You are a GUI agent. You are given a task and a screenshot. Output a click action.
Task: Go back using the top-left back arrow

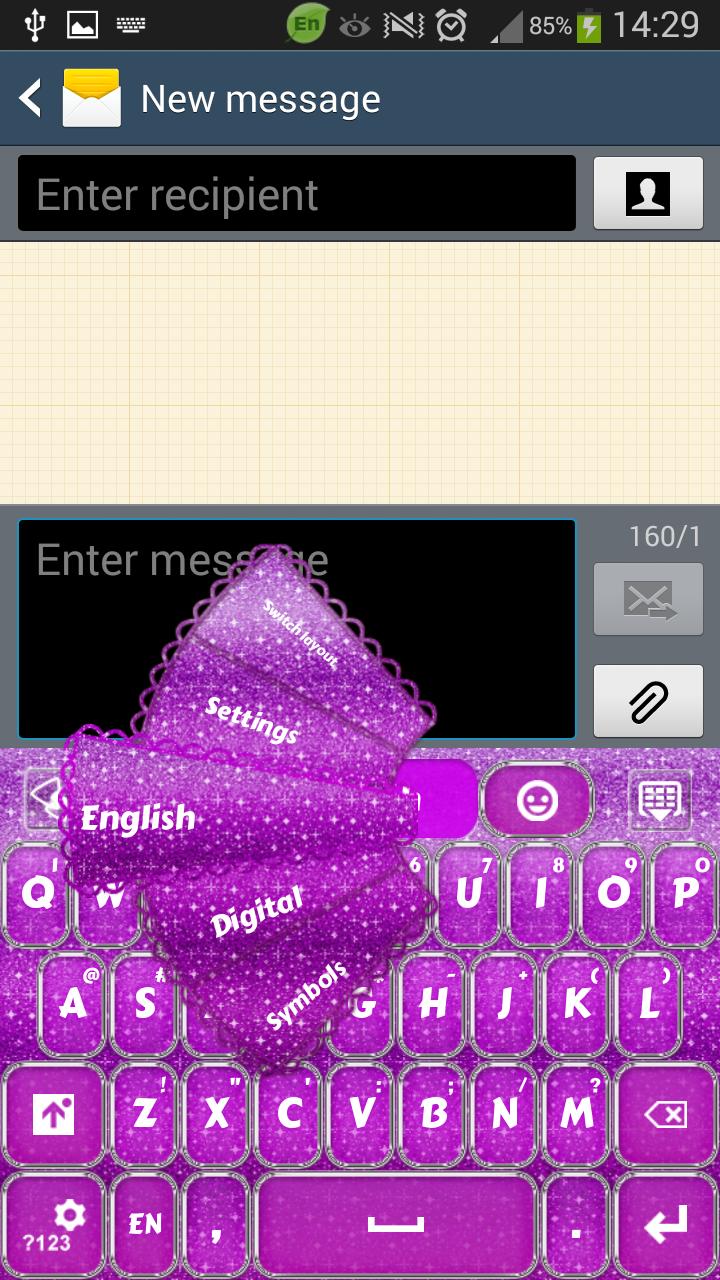point(30,98)
